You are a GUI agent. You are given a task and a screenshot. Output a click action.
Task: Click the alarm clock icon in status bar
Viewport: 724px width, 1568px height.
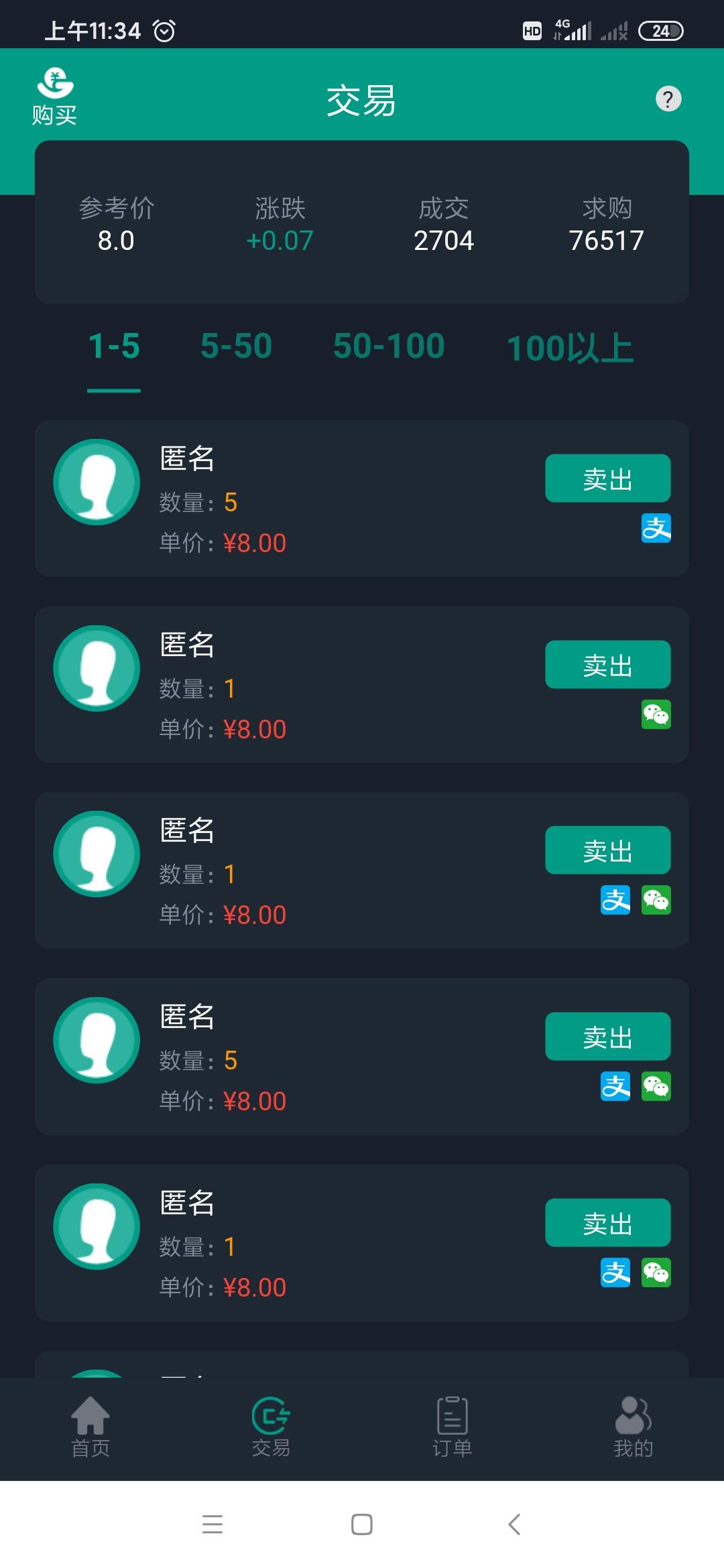tap(164, 31)
